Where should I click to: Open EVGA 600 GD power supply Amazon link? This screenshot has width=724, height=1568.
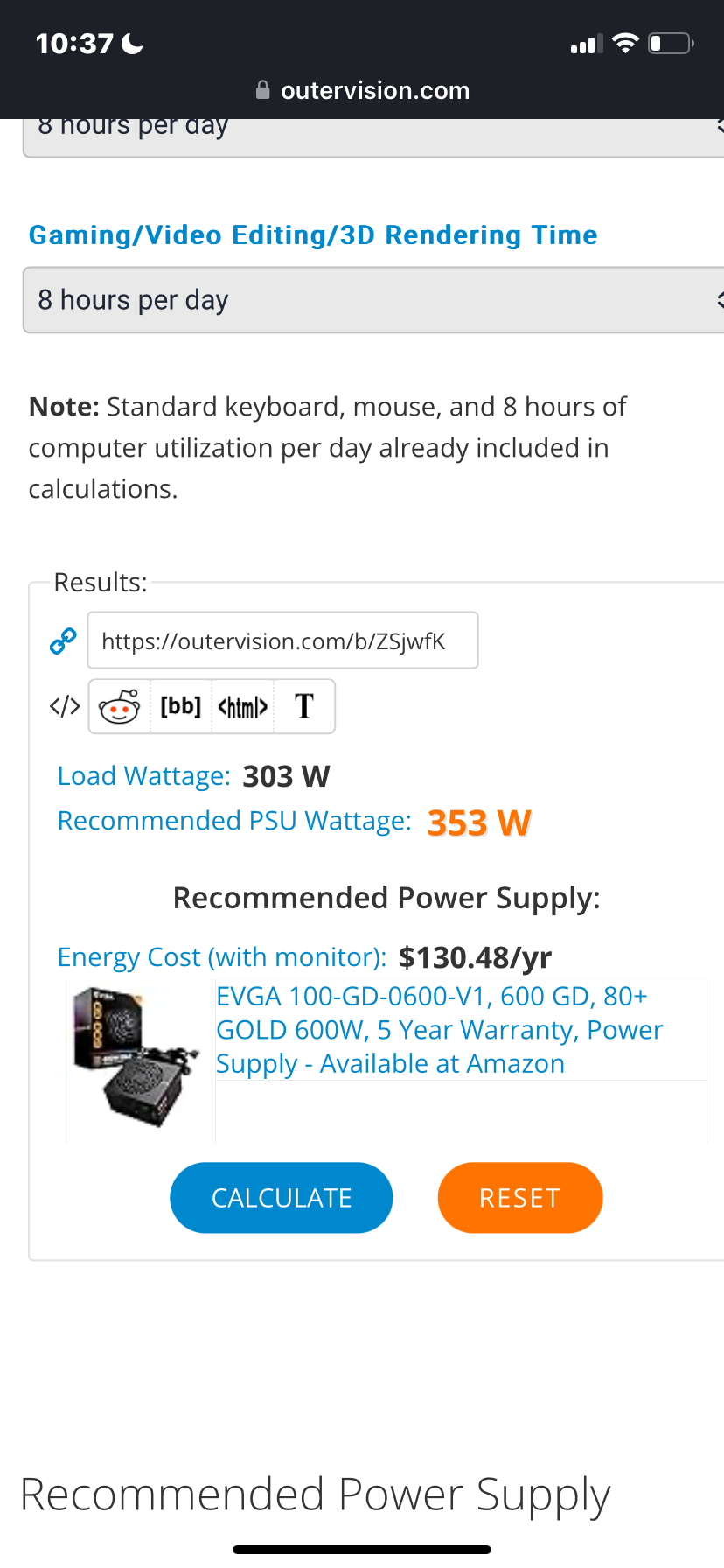tap(439, 1030)
